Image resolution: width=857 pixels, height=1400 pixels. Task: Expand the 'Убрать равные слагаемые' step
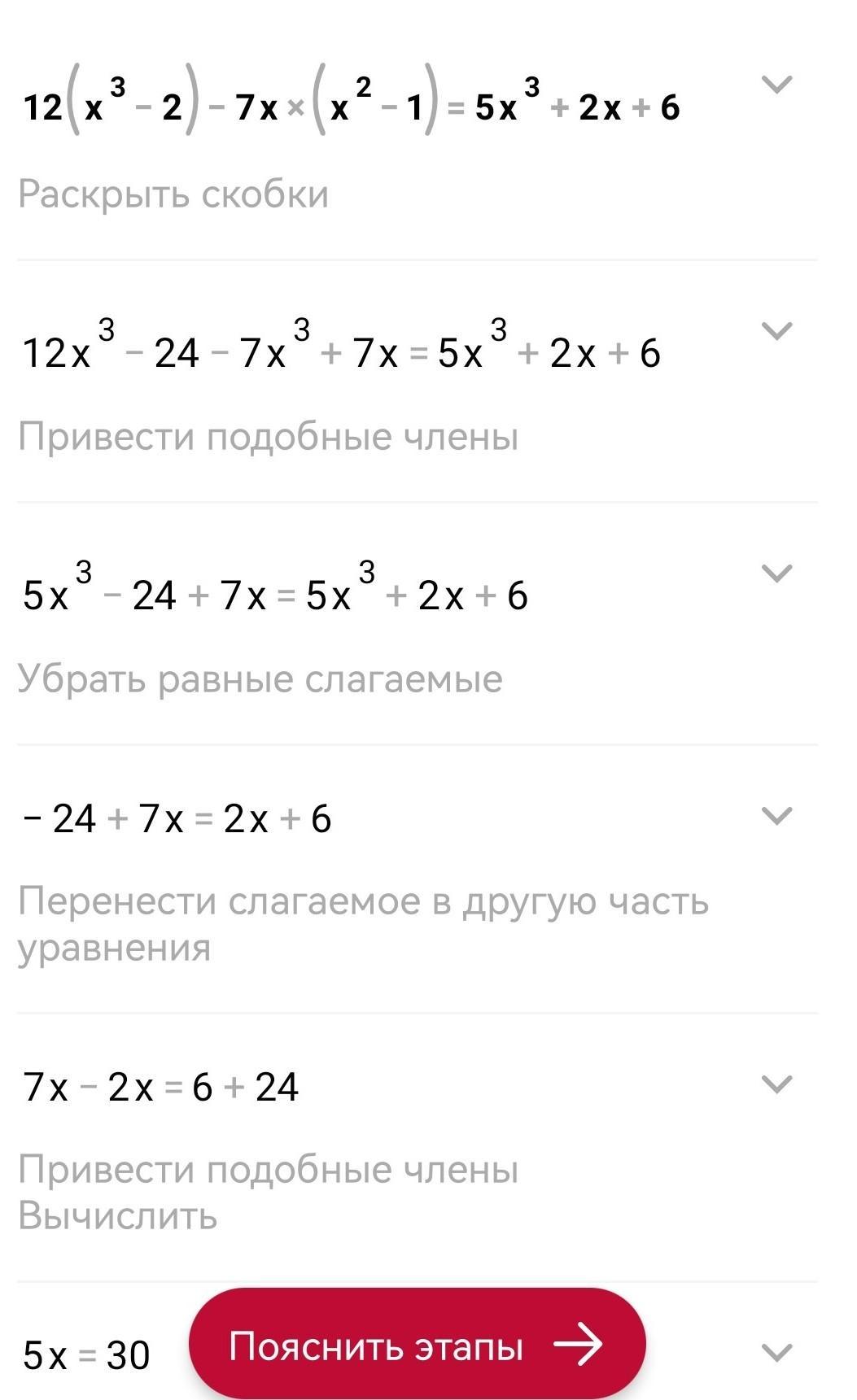(776, 573)
